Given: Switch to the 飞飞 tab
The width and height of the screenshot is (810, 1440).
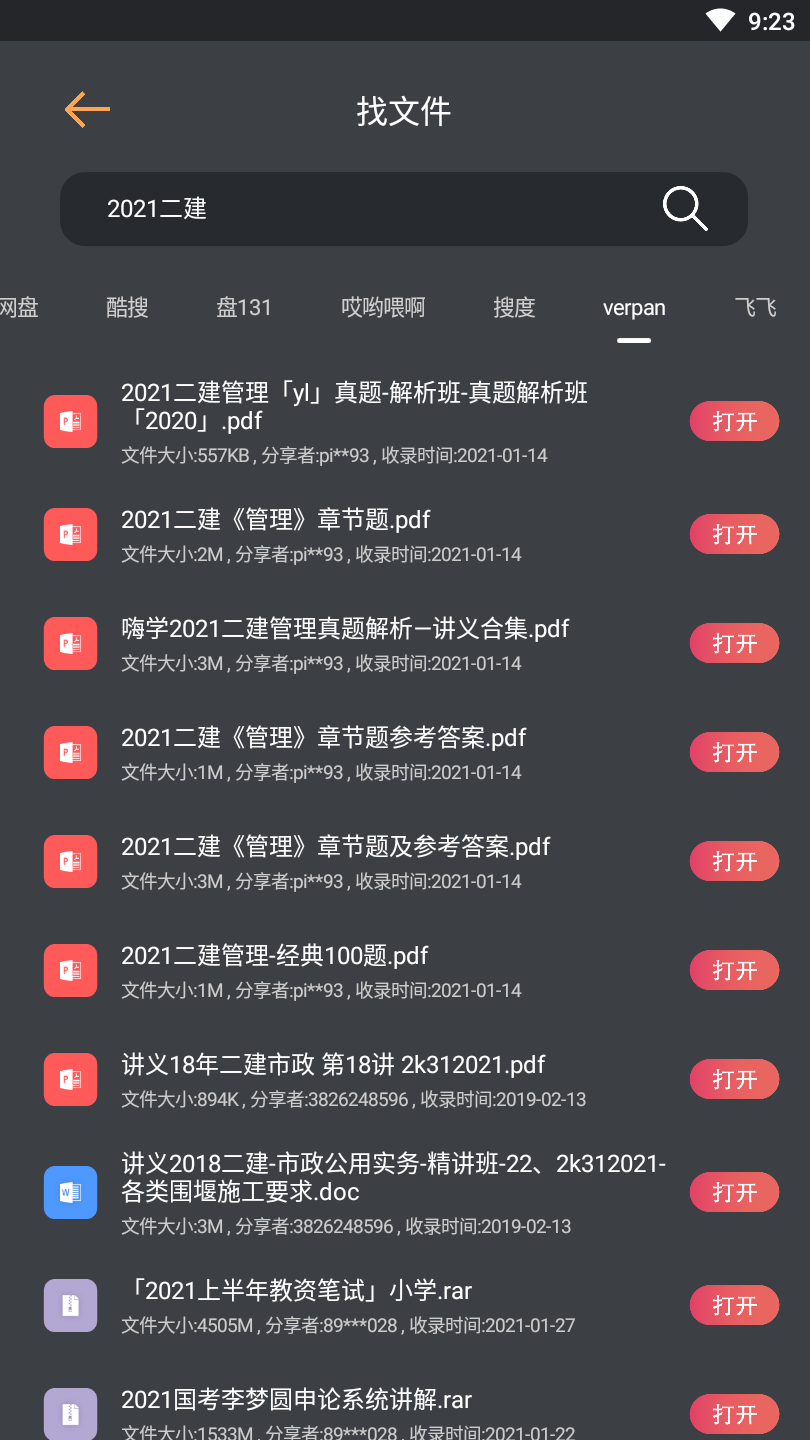Looking at the screenshot, I should tap(755, 308).
